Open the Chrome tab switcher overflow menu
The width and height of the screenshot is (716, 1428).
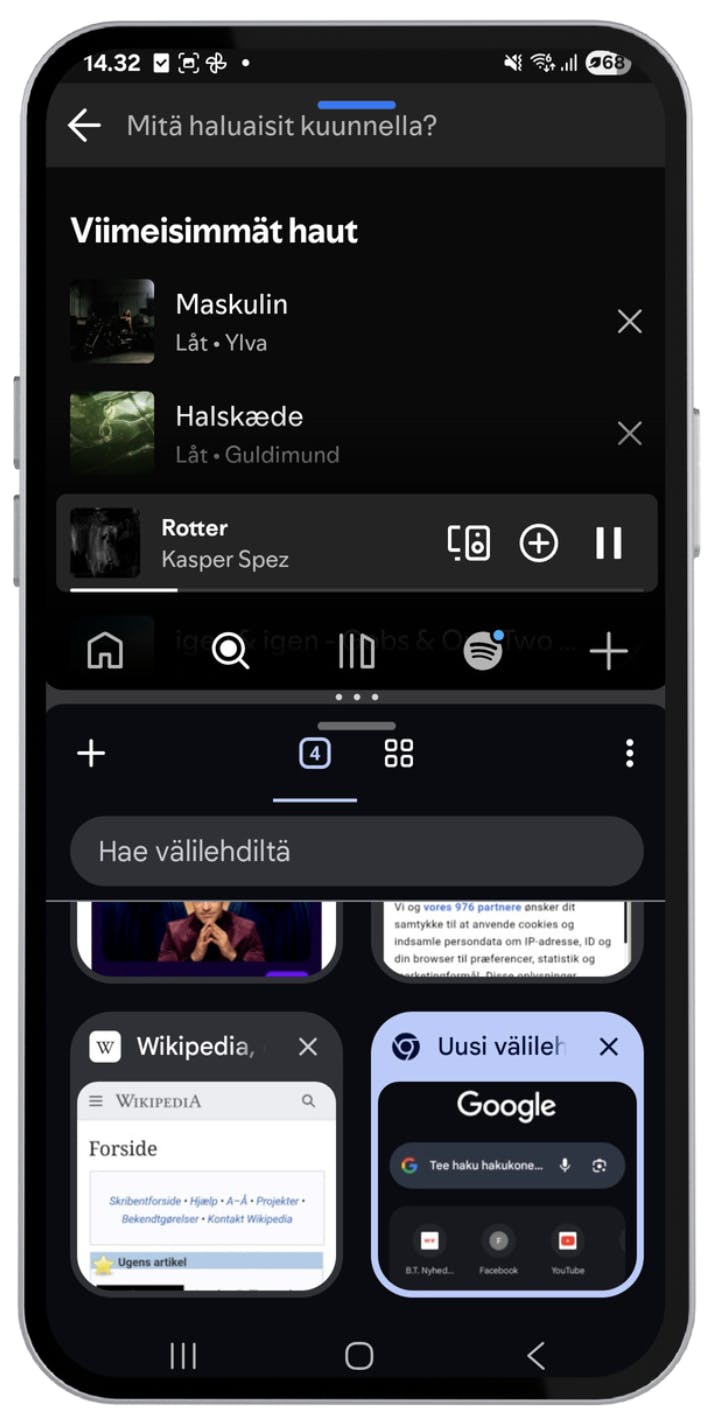pyautogui.click(x=629, y=754)
